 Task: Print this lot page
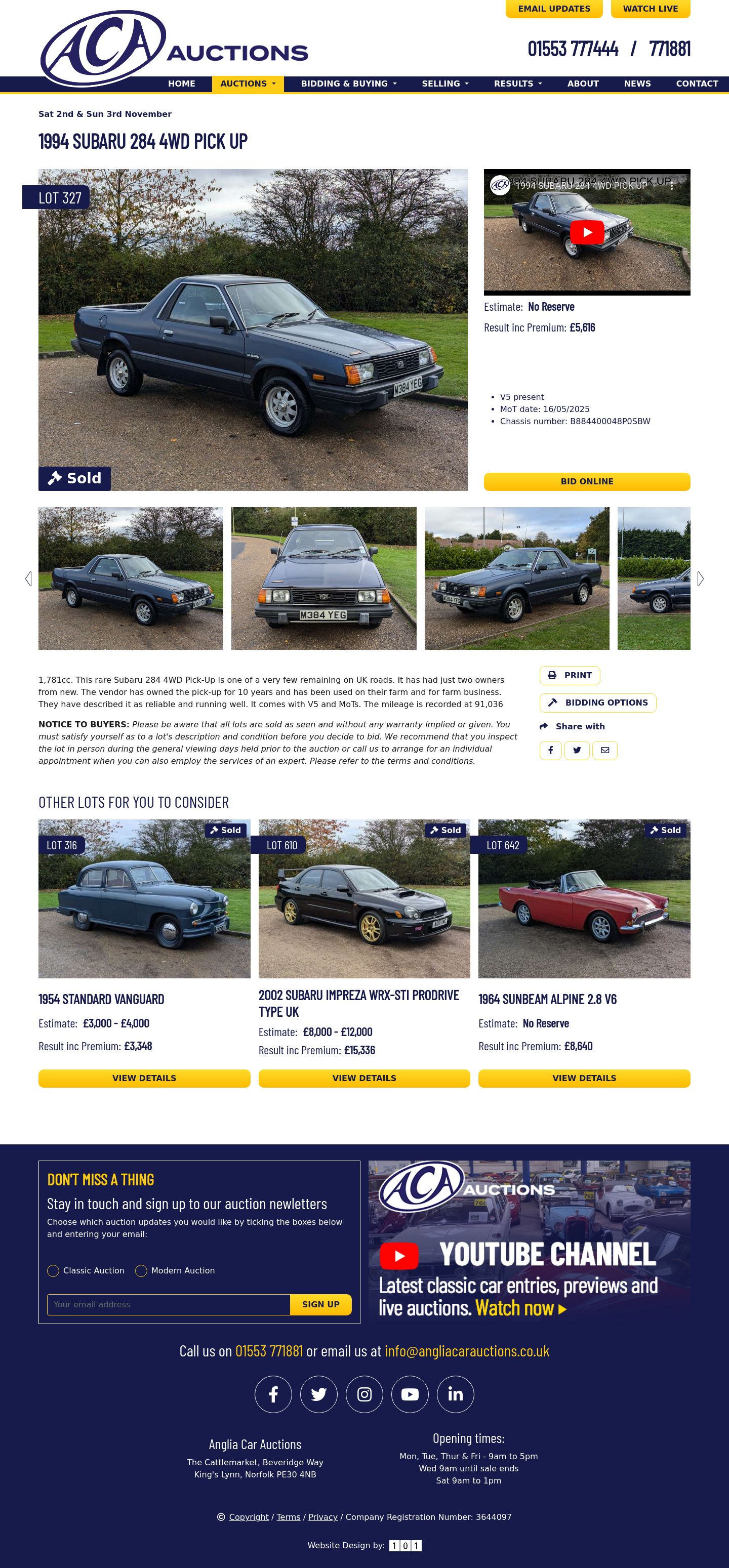coord(570,675)
